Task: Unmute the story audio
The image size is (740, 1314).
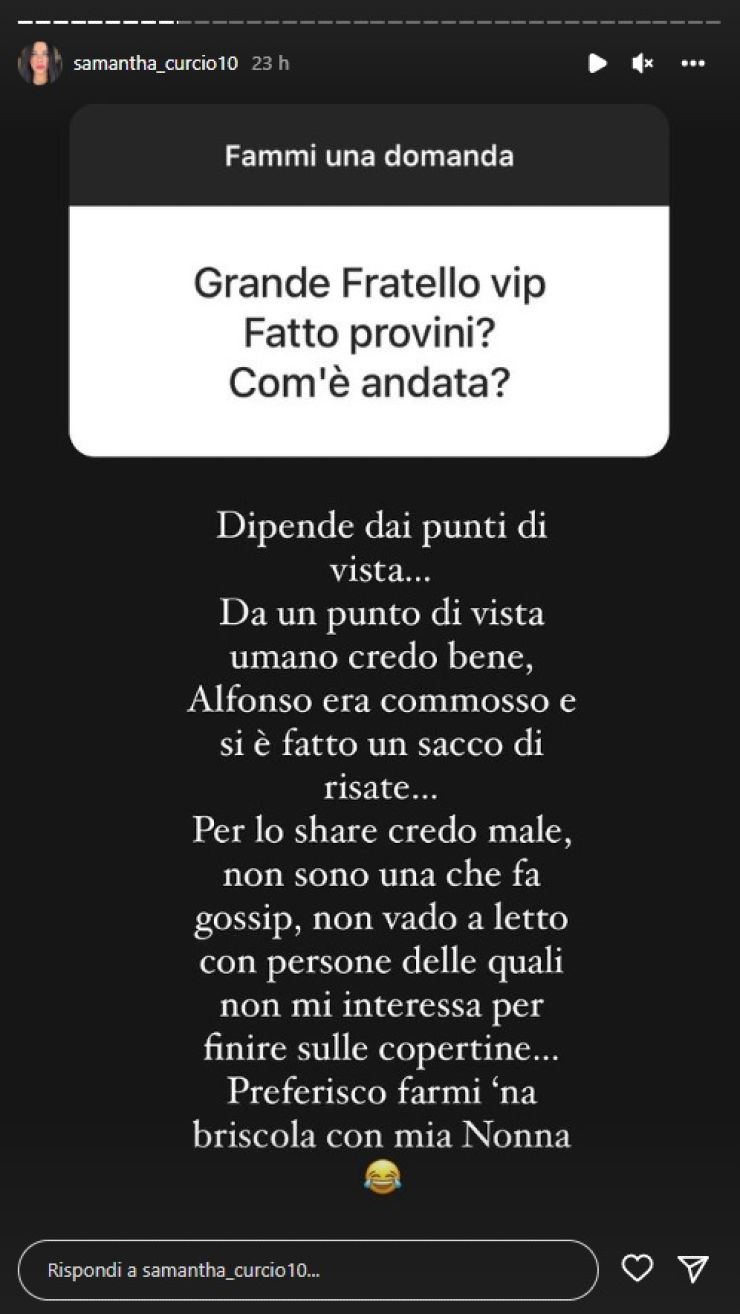Action: pyautogui.click(x=642, y=64)
